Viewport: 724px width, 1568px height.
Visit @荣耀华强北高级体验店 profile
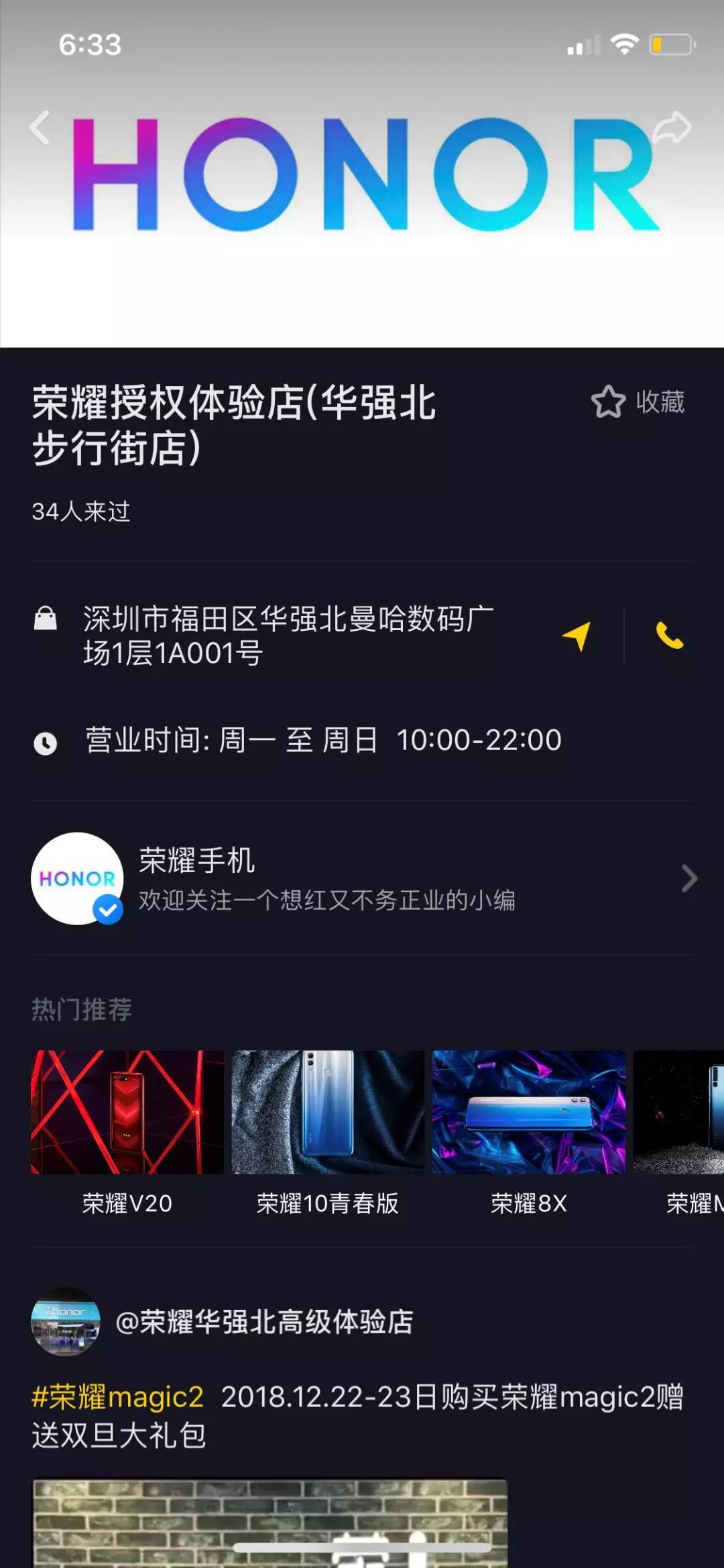coord(264,1322)
